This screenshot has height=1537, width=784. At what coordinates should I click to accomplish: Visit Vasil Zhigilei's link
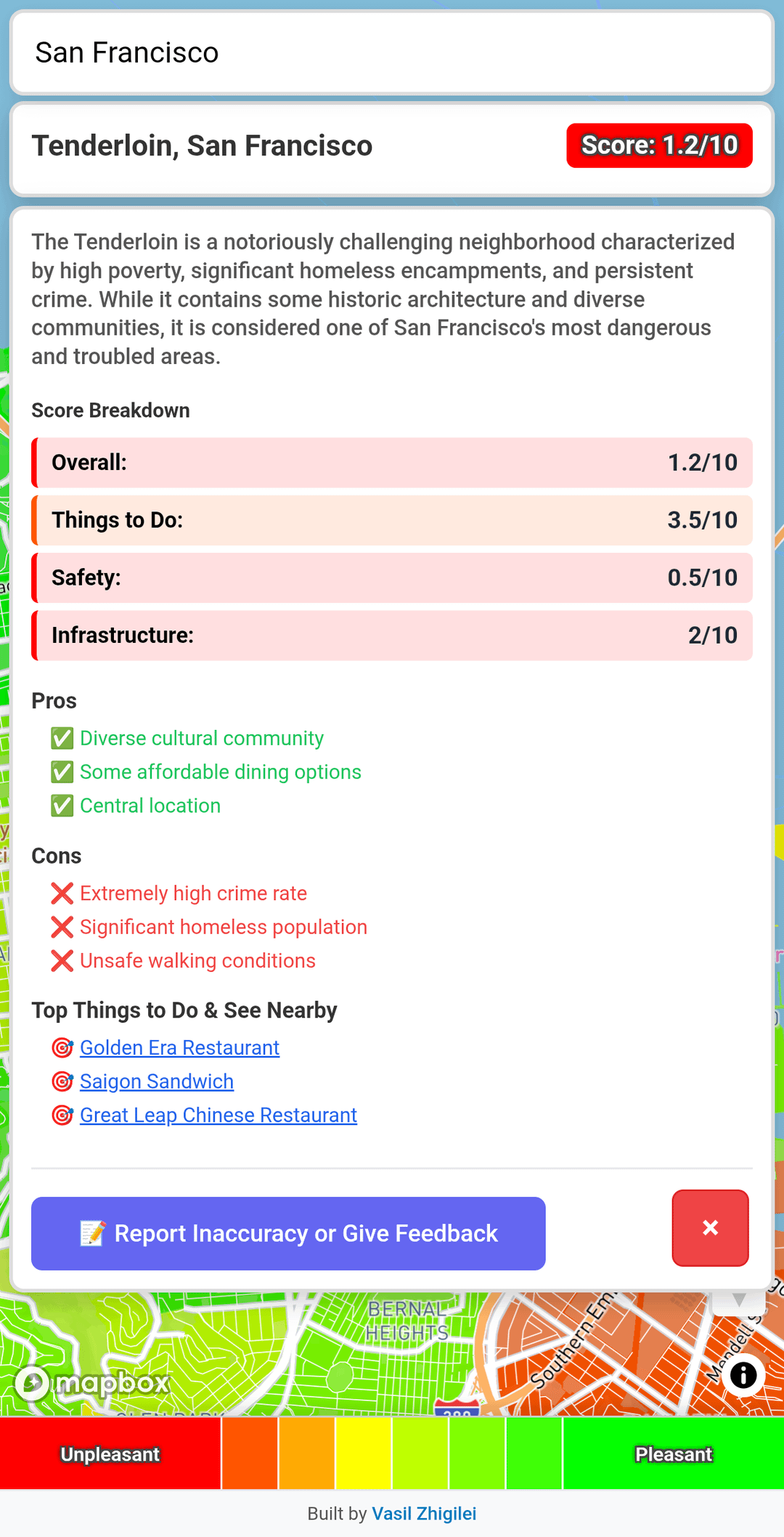(424, 1514)
